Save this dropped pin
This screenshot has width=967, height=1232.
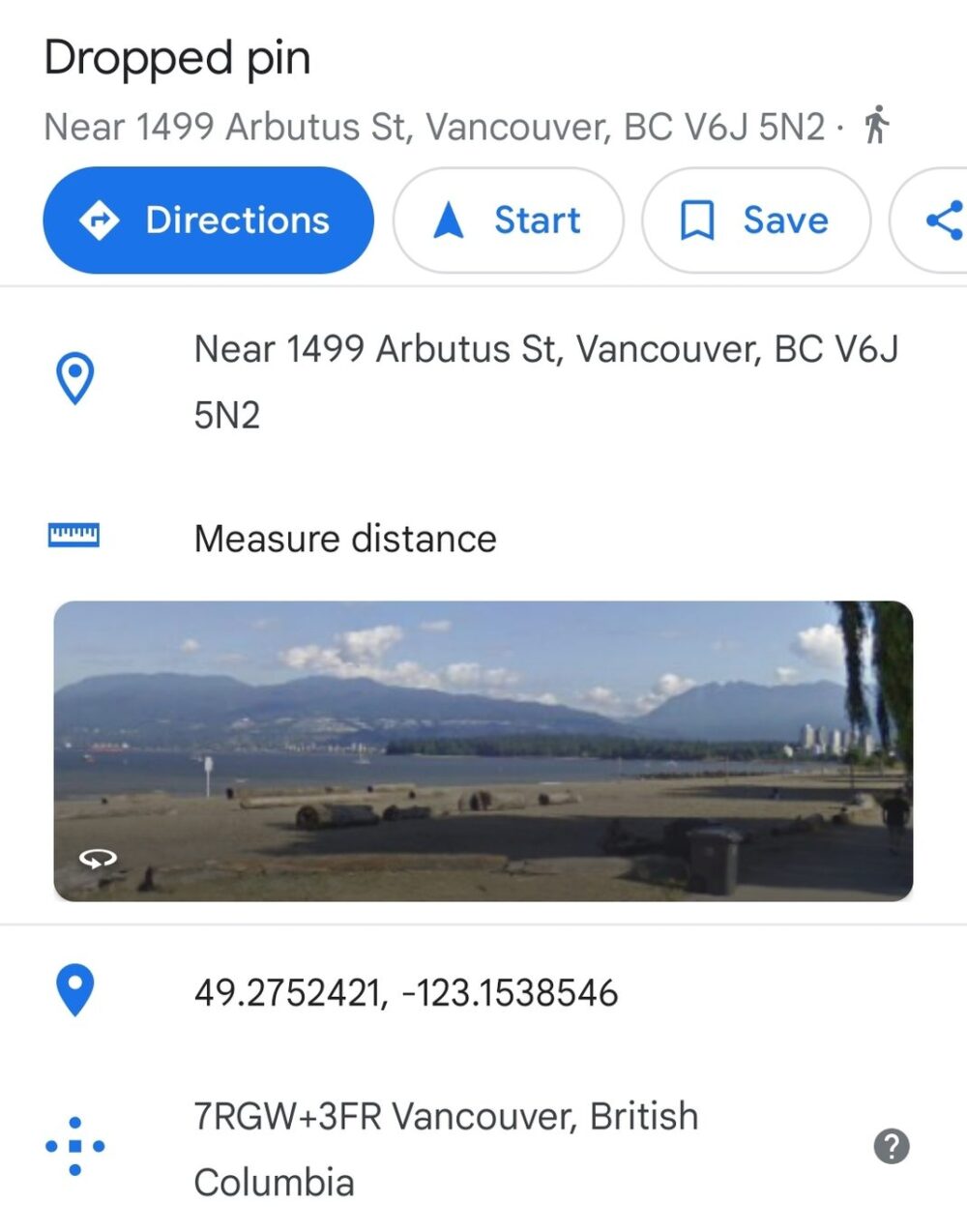(755, 220)
